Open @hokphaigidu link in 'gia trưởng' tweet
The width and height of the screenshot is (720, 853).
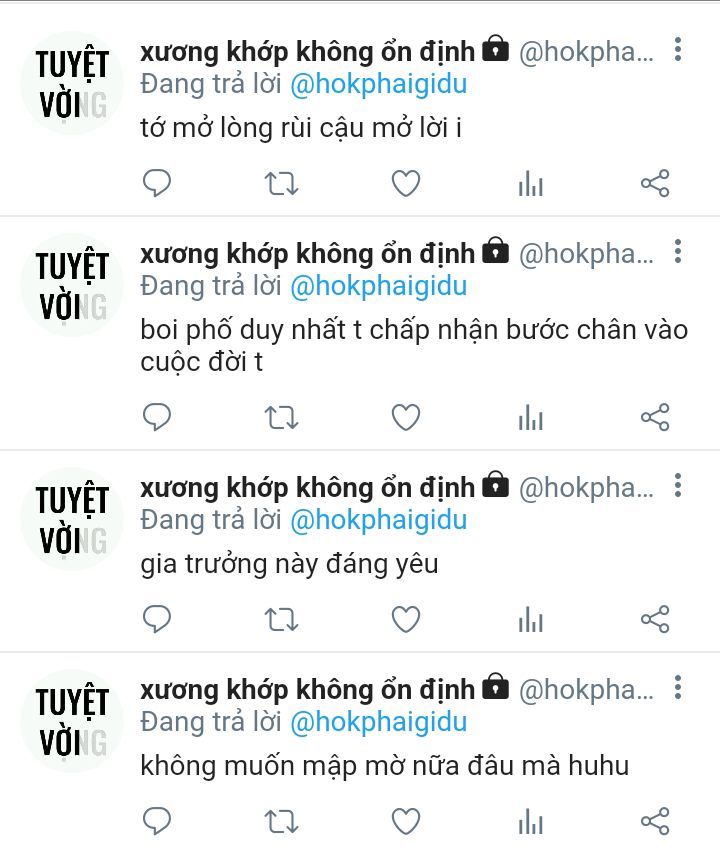(x=378, y=520)
